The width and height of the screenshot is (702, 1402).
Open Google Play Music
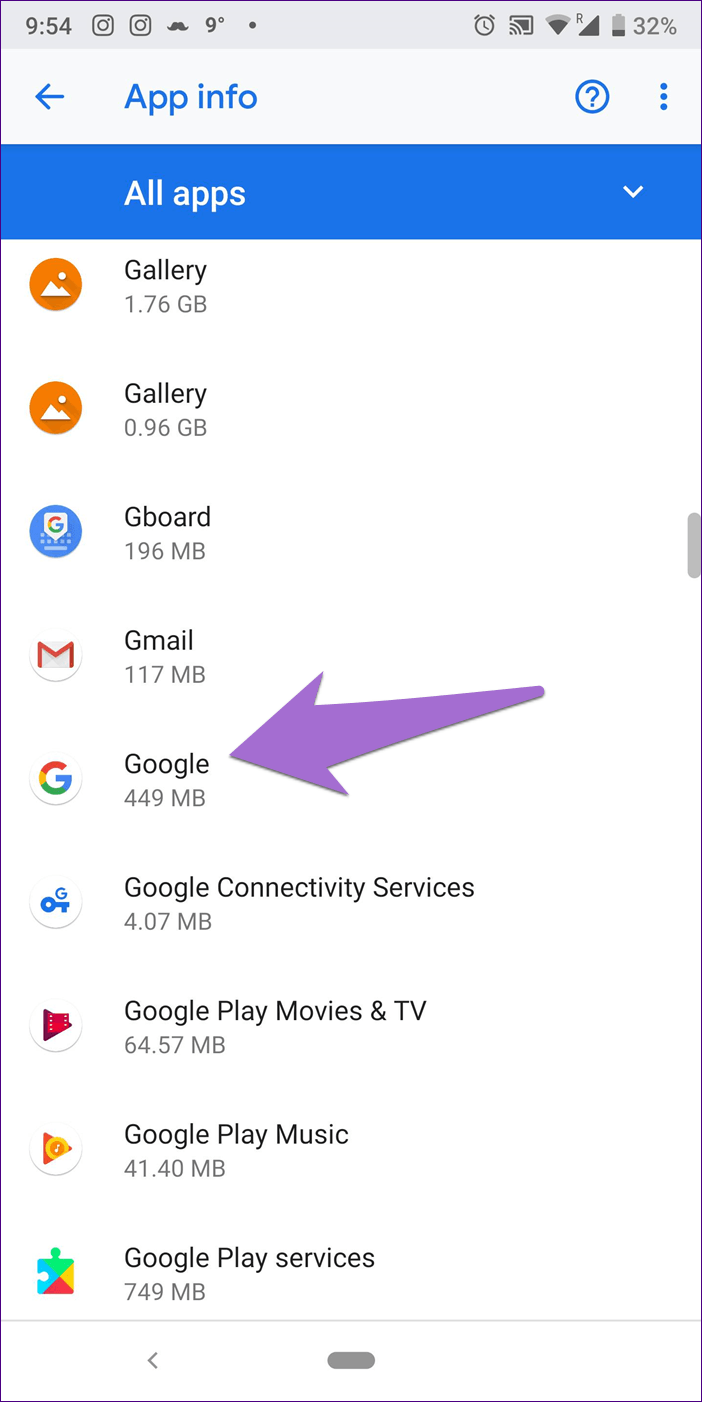(x=351, y=1150)
